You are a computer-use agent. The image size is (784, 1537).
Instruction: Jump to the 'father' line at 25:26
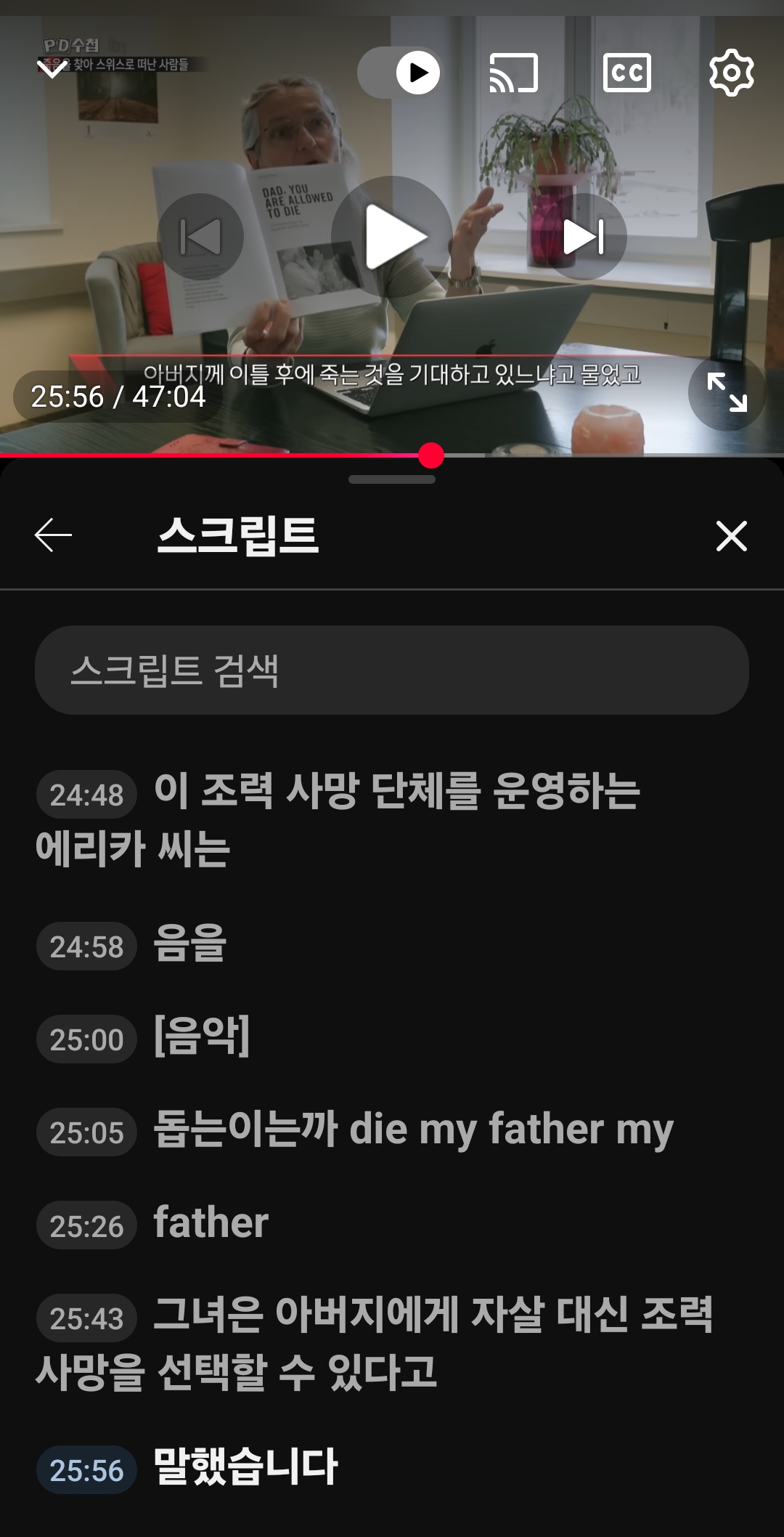(211, 1224)
